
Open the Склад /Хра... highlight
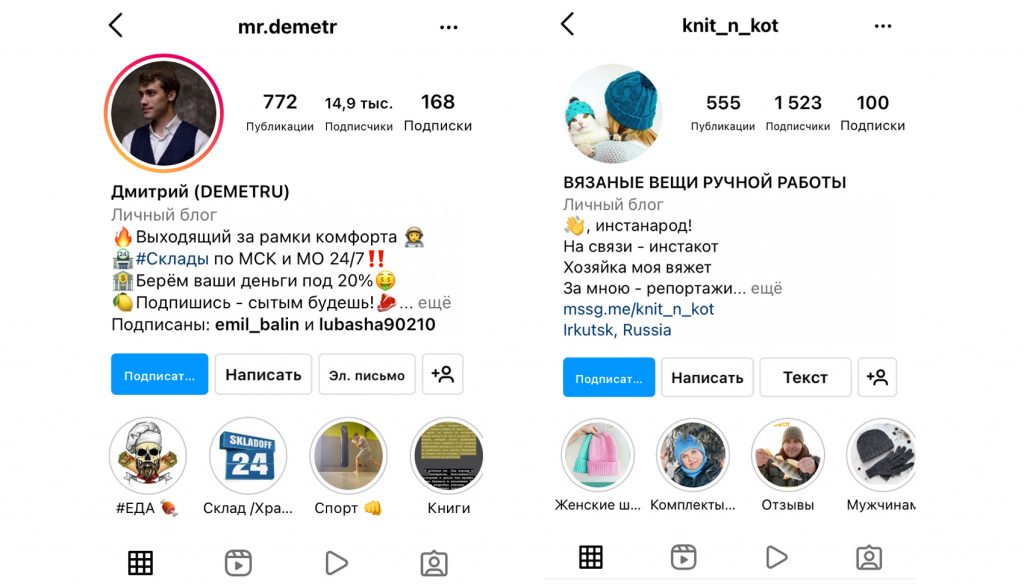(248, 456)
